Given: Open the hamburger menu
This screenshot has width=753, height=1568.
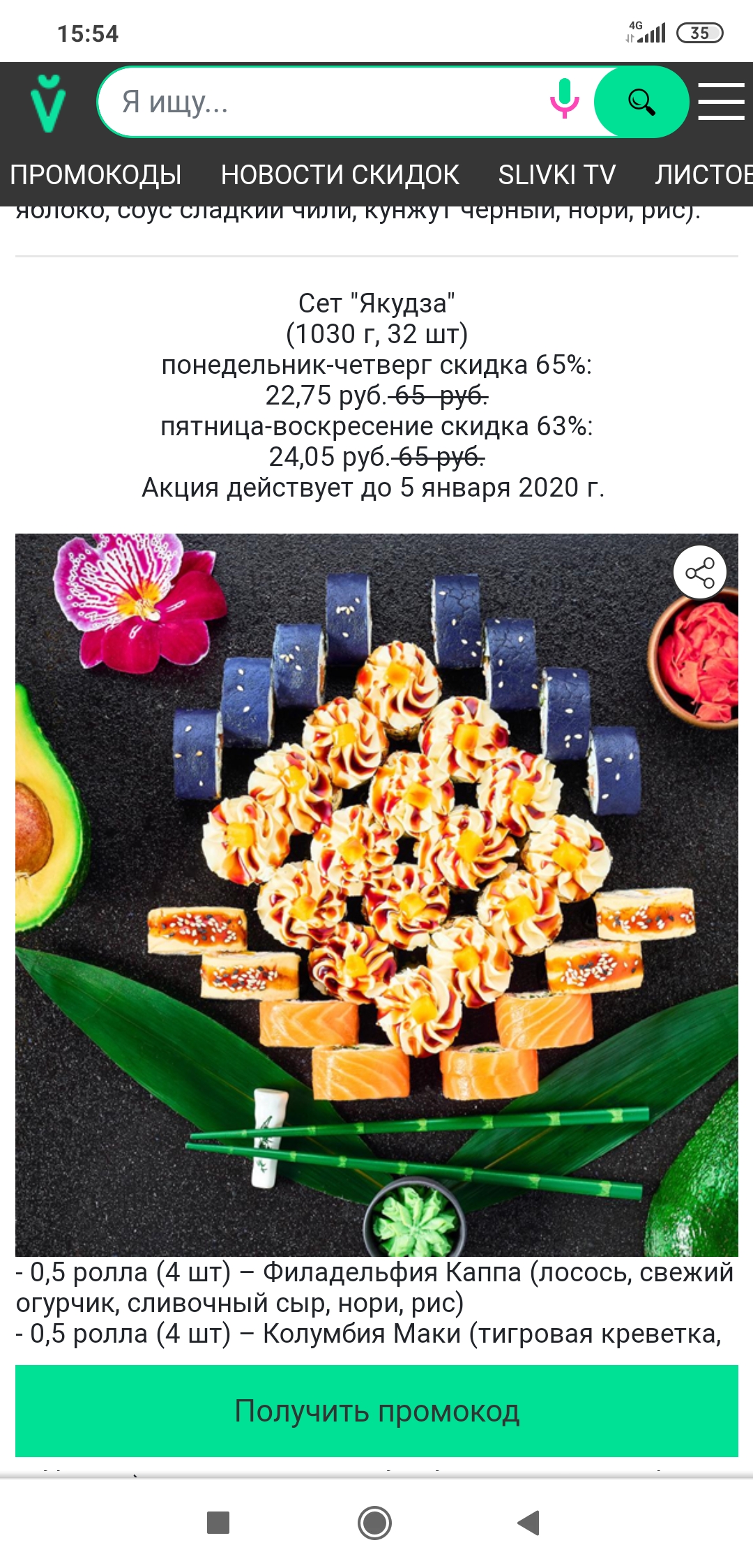Looking at the screenshot, I should pyautogui.click(x=721, y=102).
